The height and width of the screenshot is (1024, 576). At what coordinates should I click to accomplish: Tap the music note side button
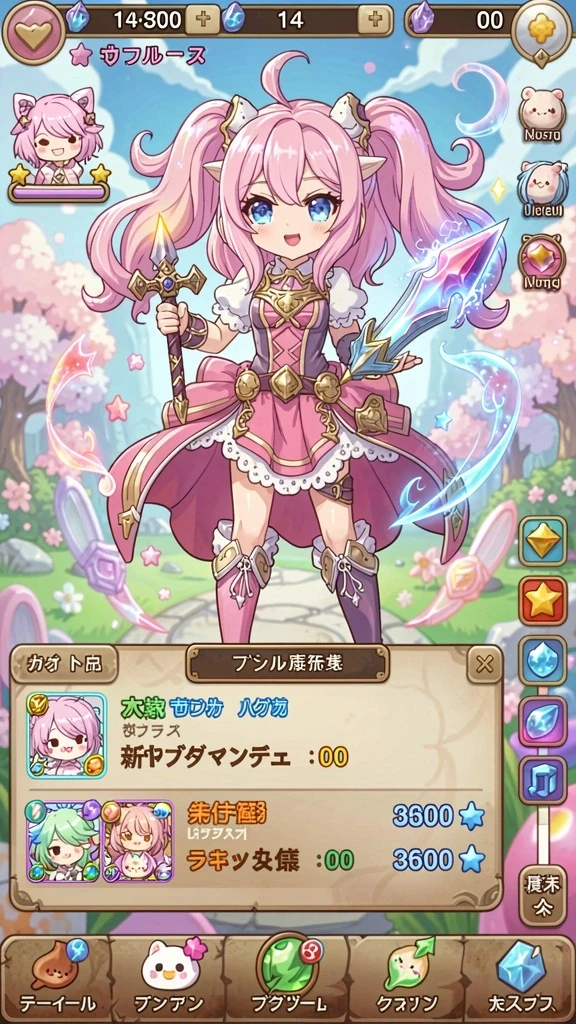click(543, 780)
